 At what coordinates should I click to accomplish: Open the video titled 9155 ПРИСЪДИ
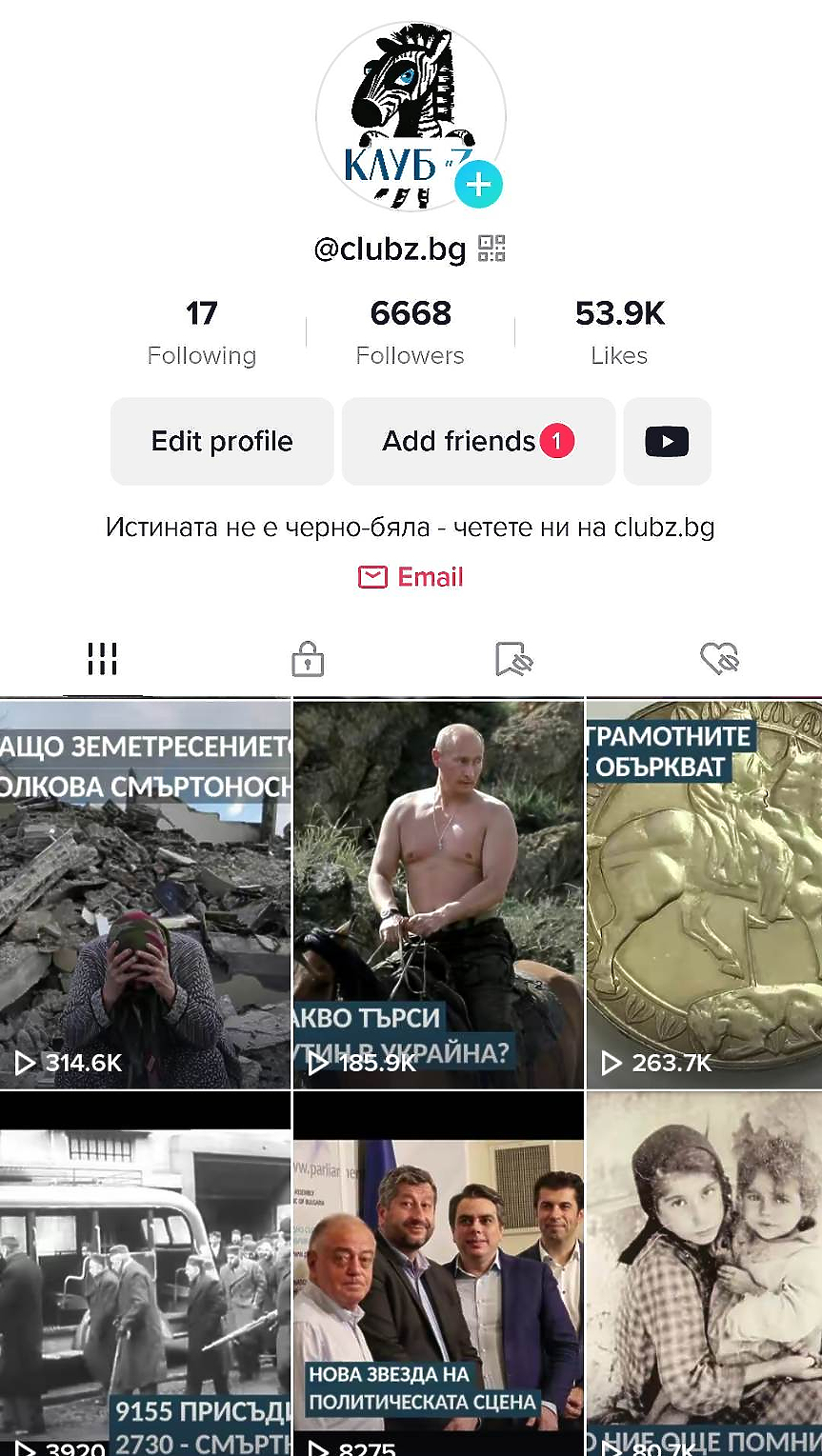coord(145,1276)
